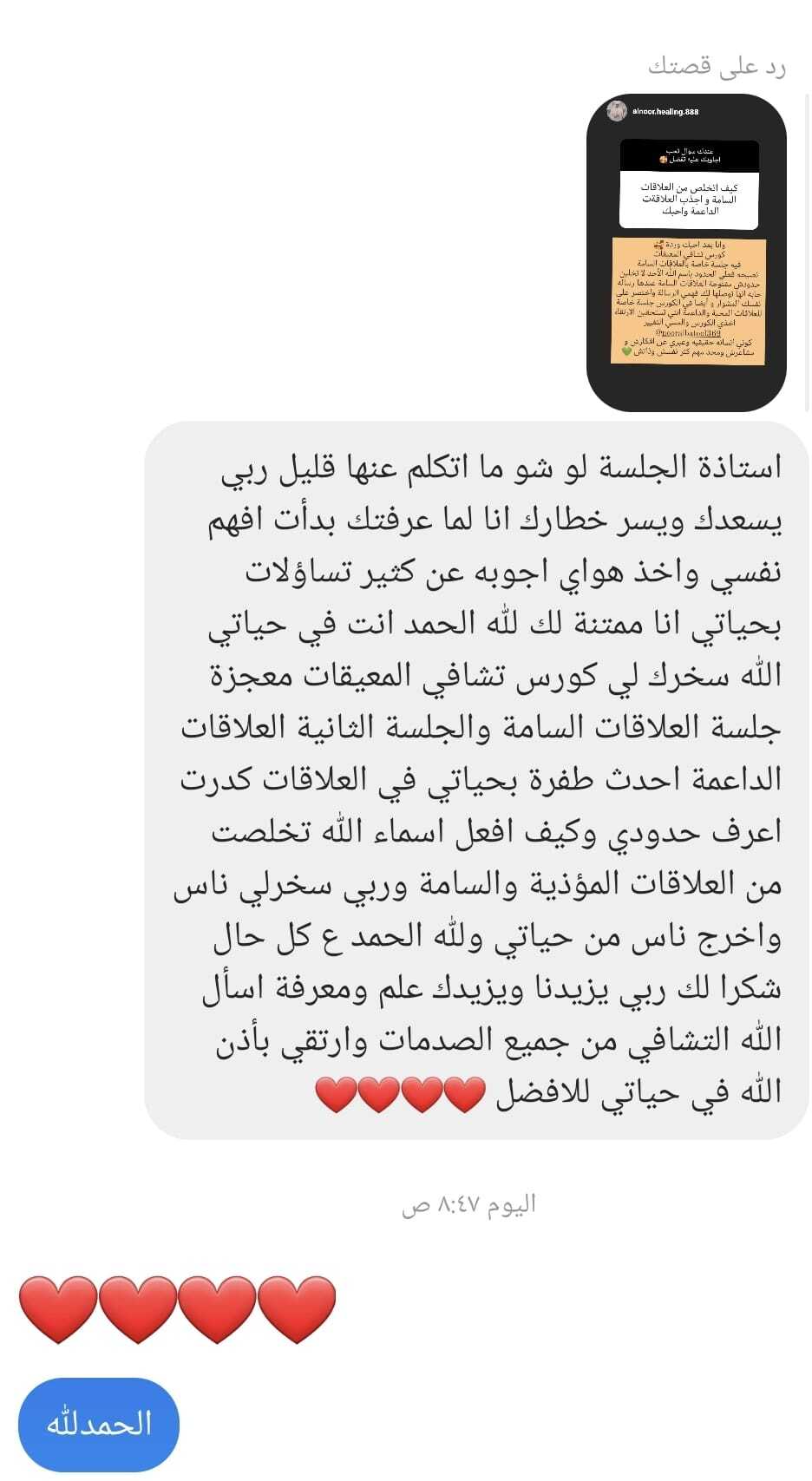Open the replied story thumbnail from ainoor.healing.888
The width and height of the screenshot is (812, 1481).
click(686, 253)
